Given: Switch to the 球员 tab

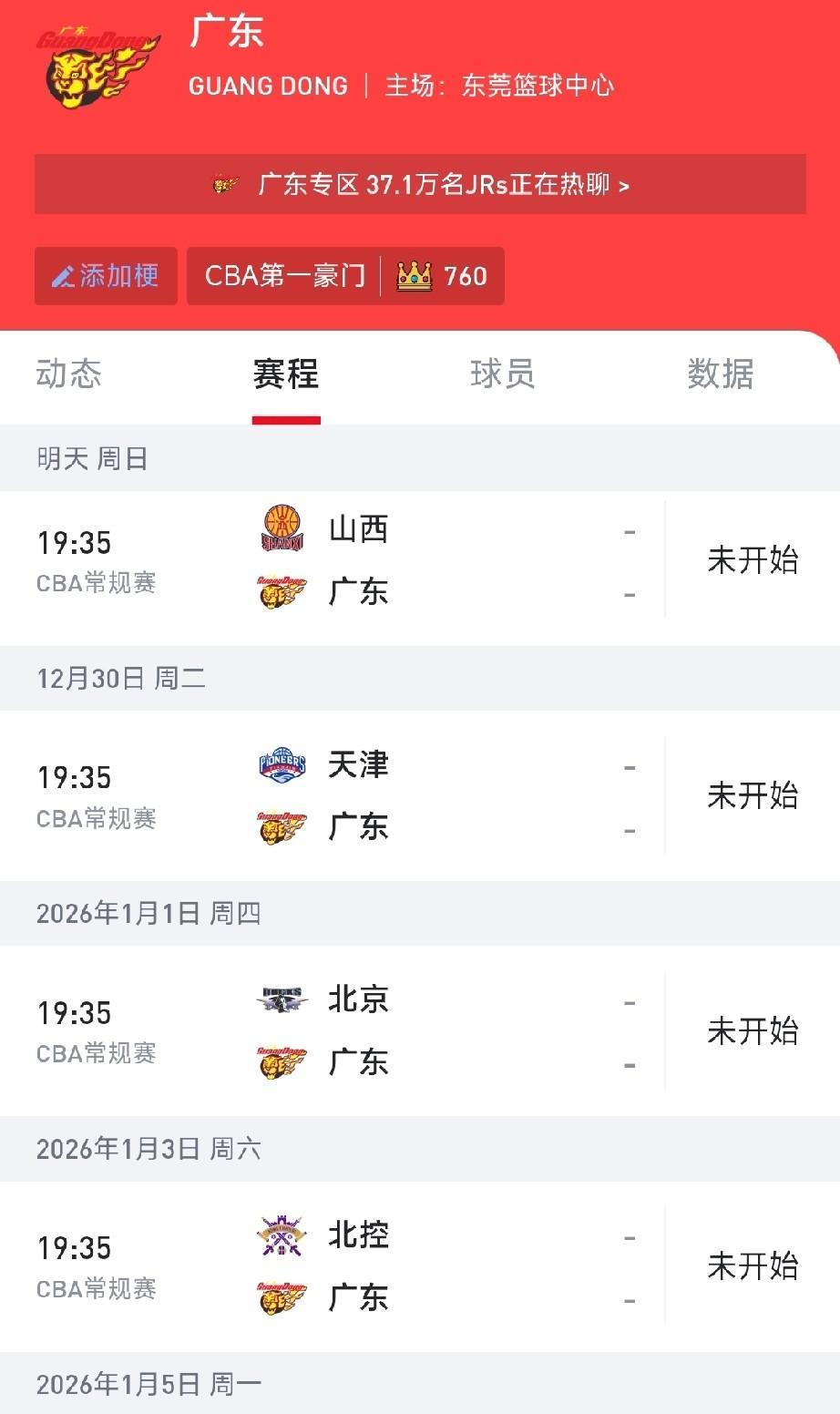Looking at the screenshot, I should coord(502,374).
